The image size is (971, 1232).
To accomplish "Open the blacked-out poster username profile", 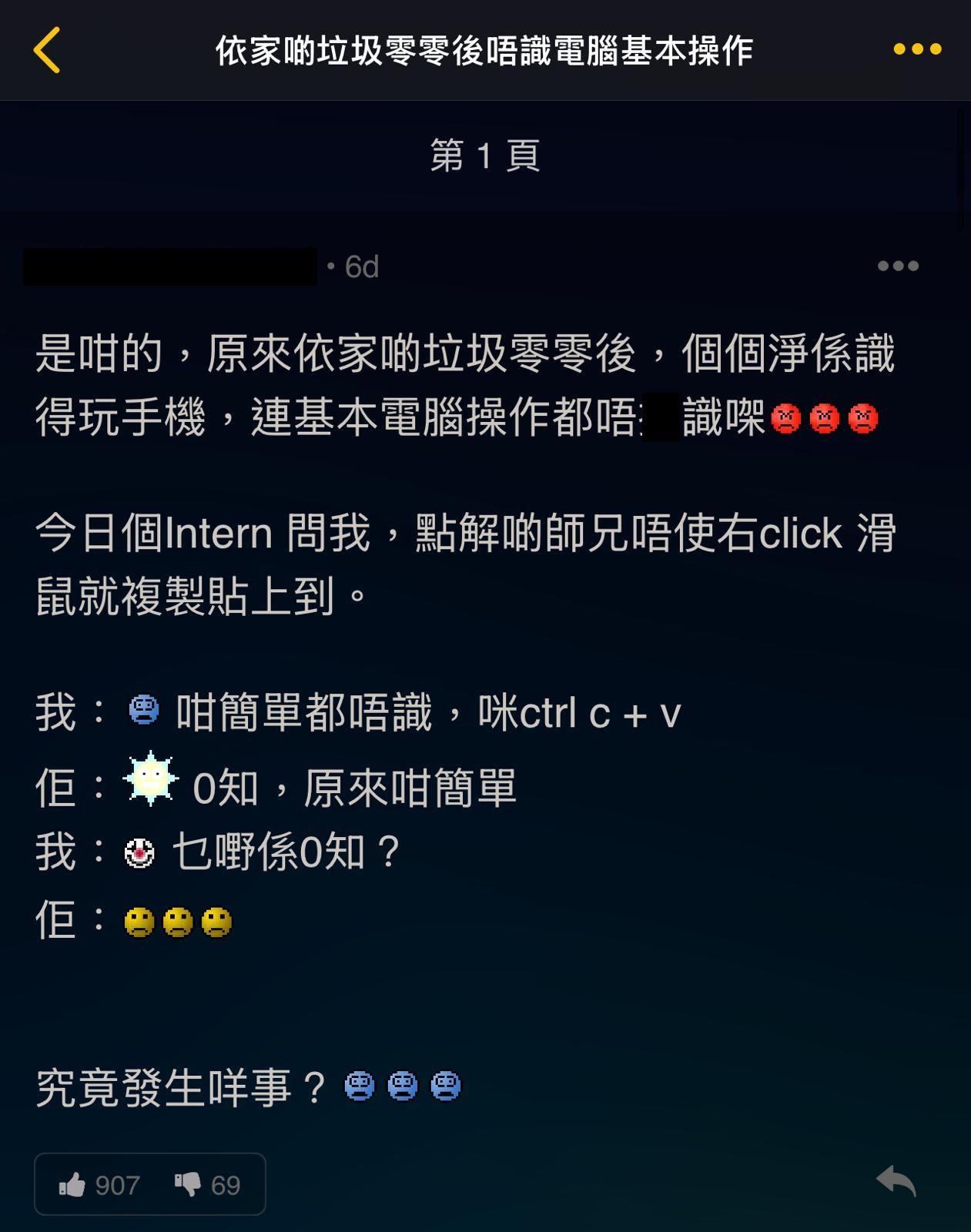I will [x=170, y=266].
